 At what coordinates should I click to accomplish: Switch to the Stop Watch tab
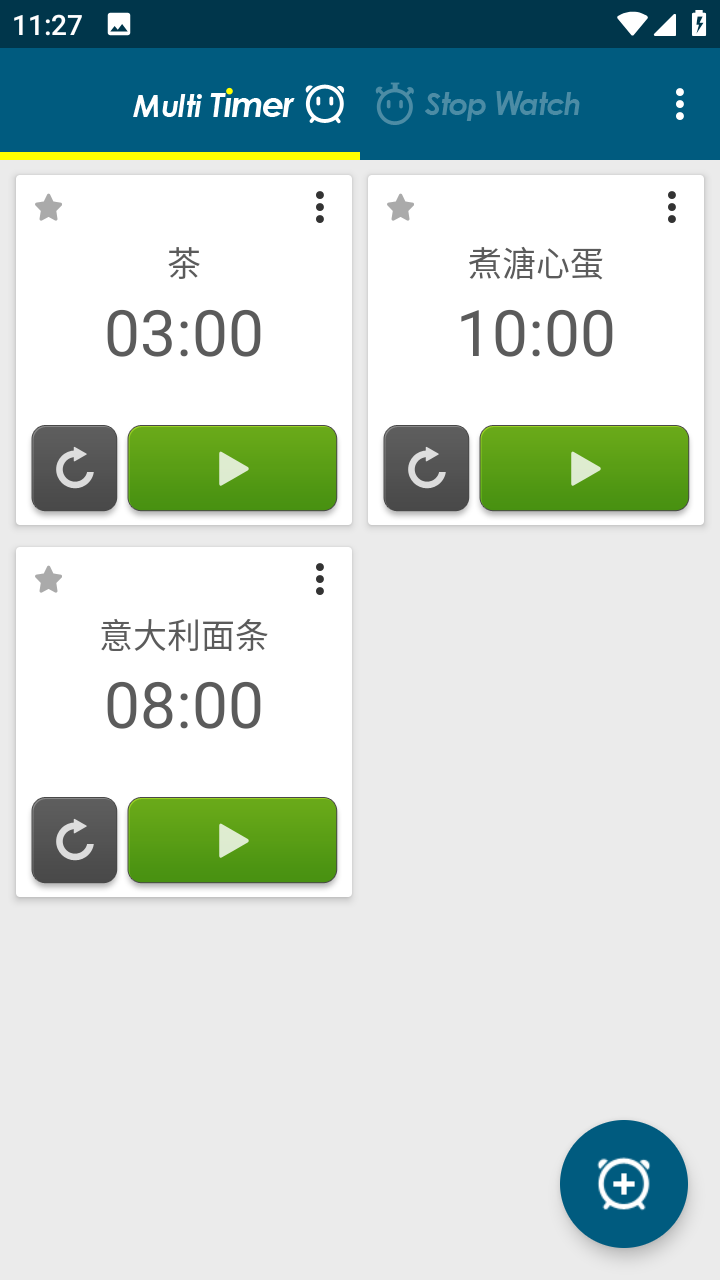502,103
